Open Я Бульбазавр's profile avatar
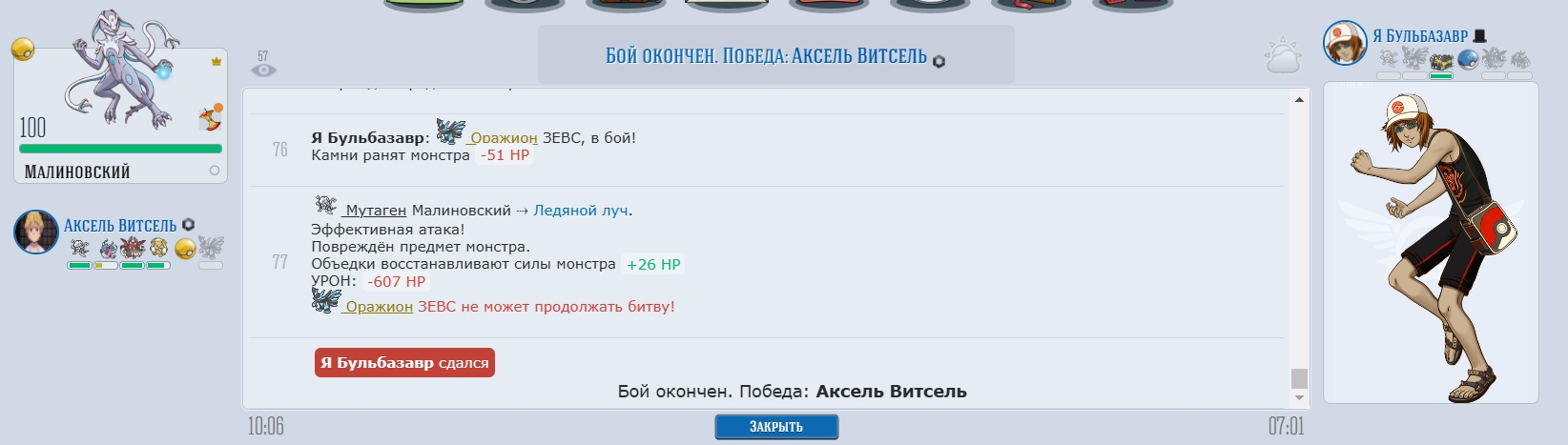This screenshot has height=445, width=1568. pyautogui.click(x=1345, y=43)
